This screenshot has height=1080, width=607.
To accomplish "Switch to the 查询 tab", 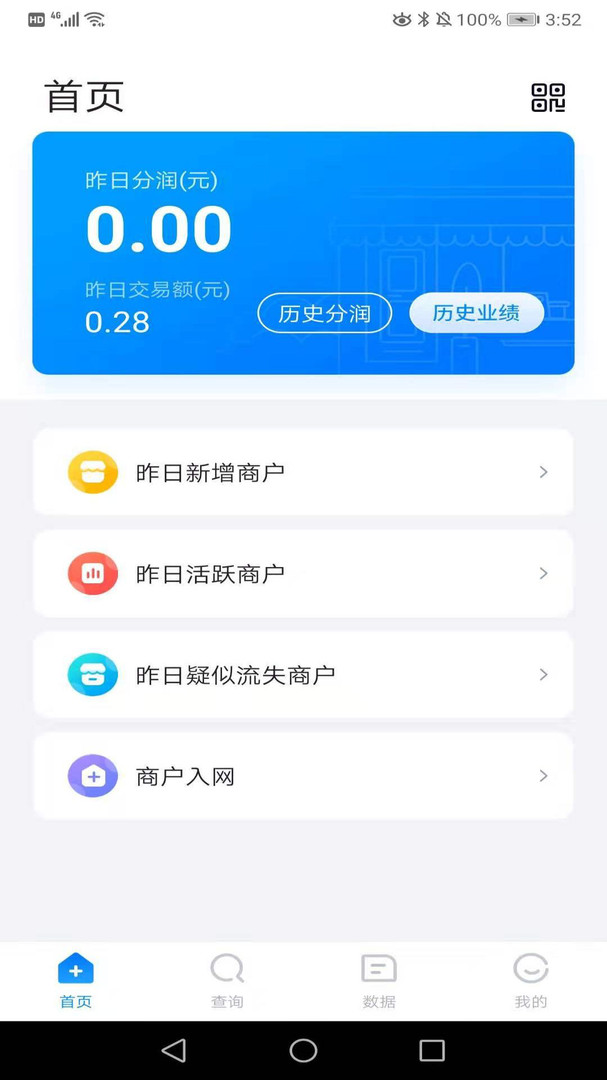I will pos(227,981).
